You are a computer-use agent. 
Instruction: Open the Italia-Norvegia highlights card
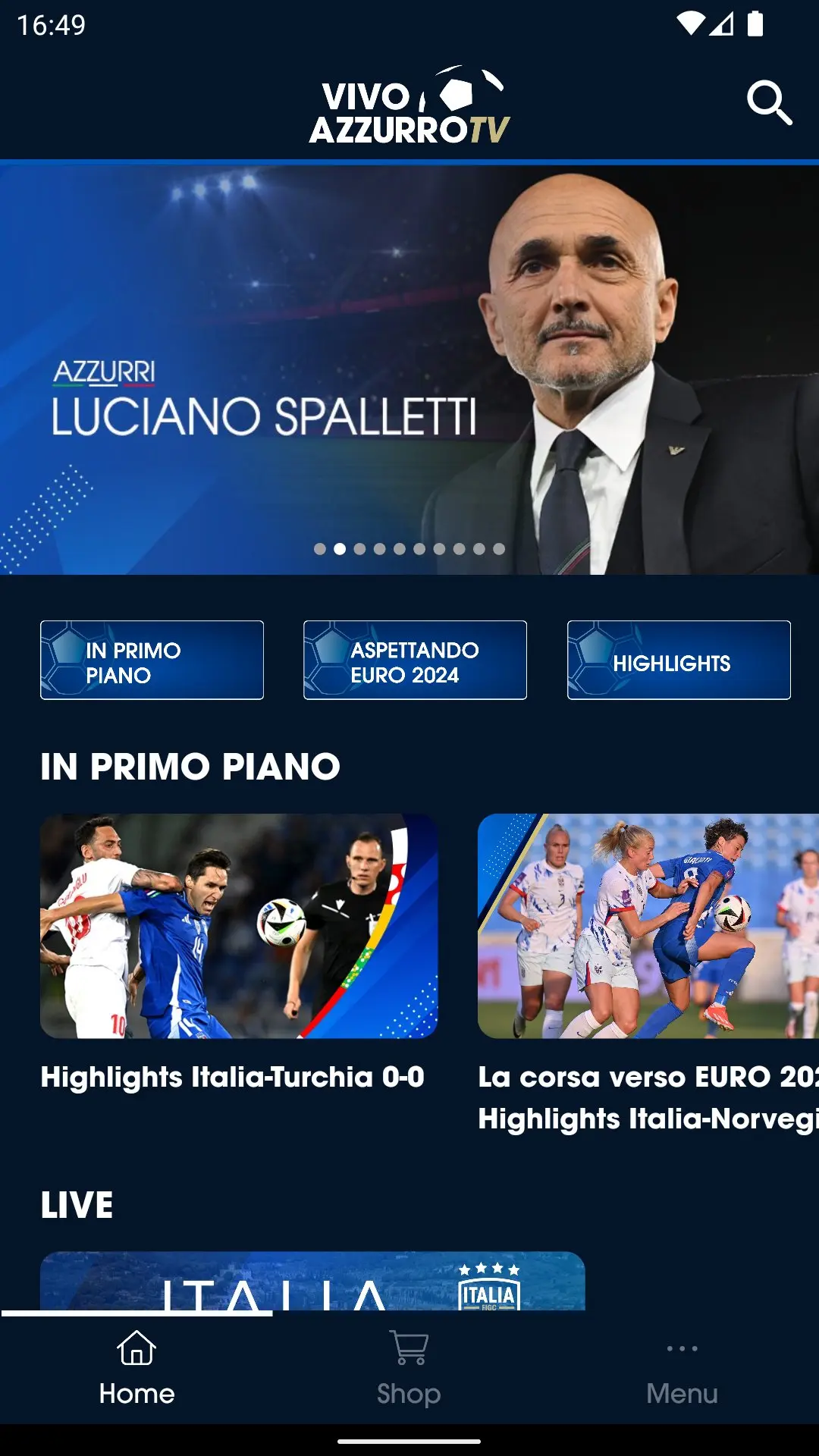(x=648, y=926)
